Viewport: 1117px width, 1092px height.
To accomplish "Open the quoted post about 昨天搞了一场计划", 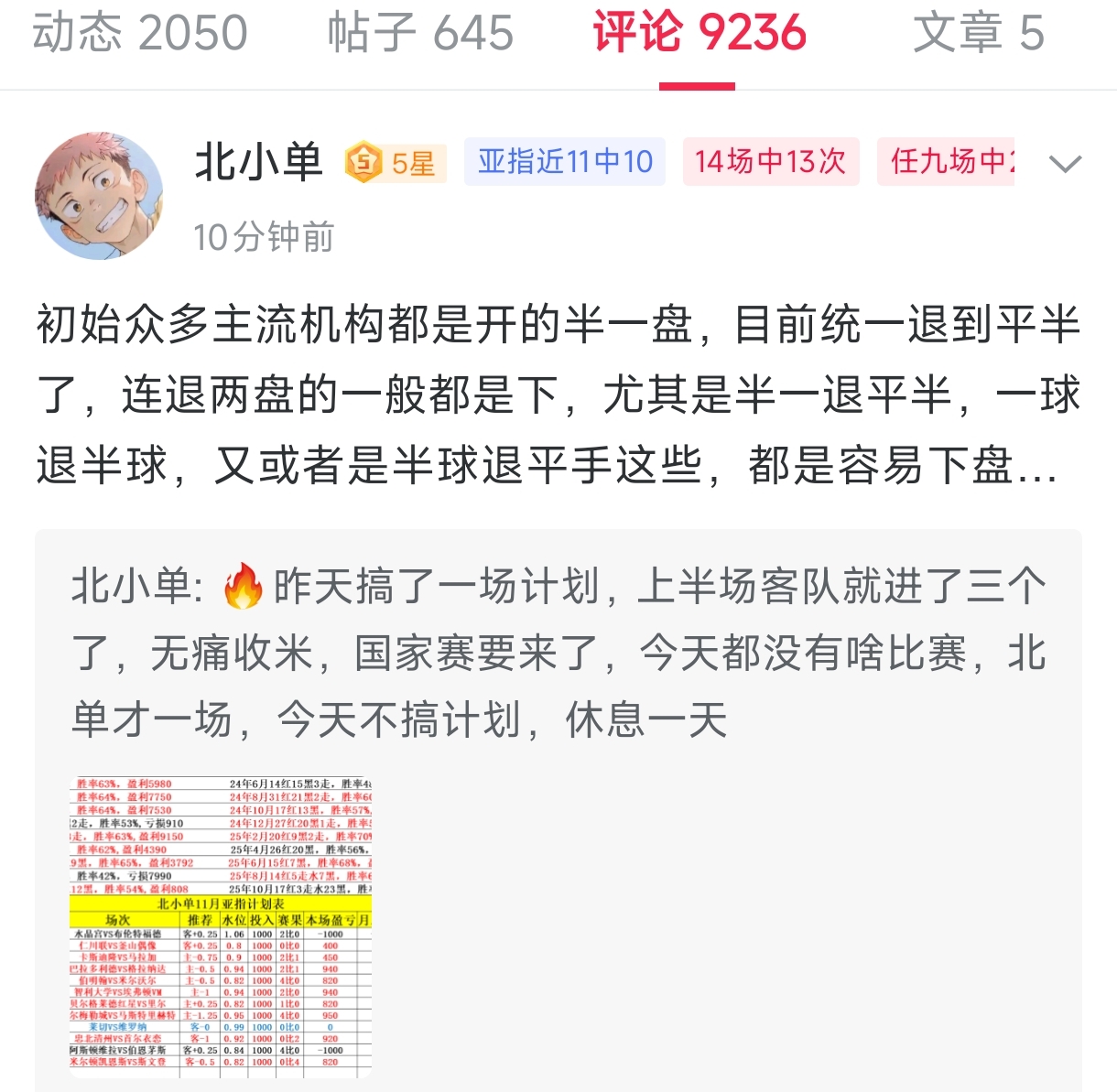I will 558,652.
